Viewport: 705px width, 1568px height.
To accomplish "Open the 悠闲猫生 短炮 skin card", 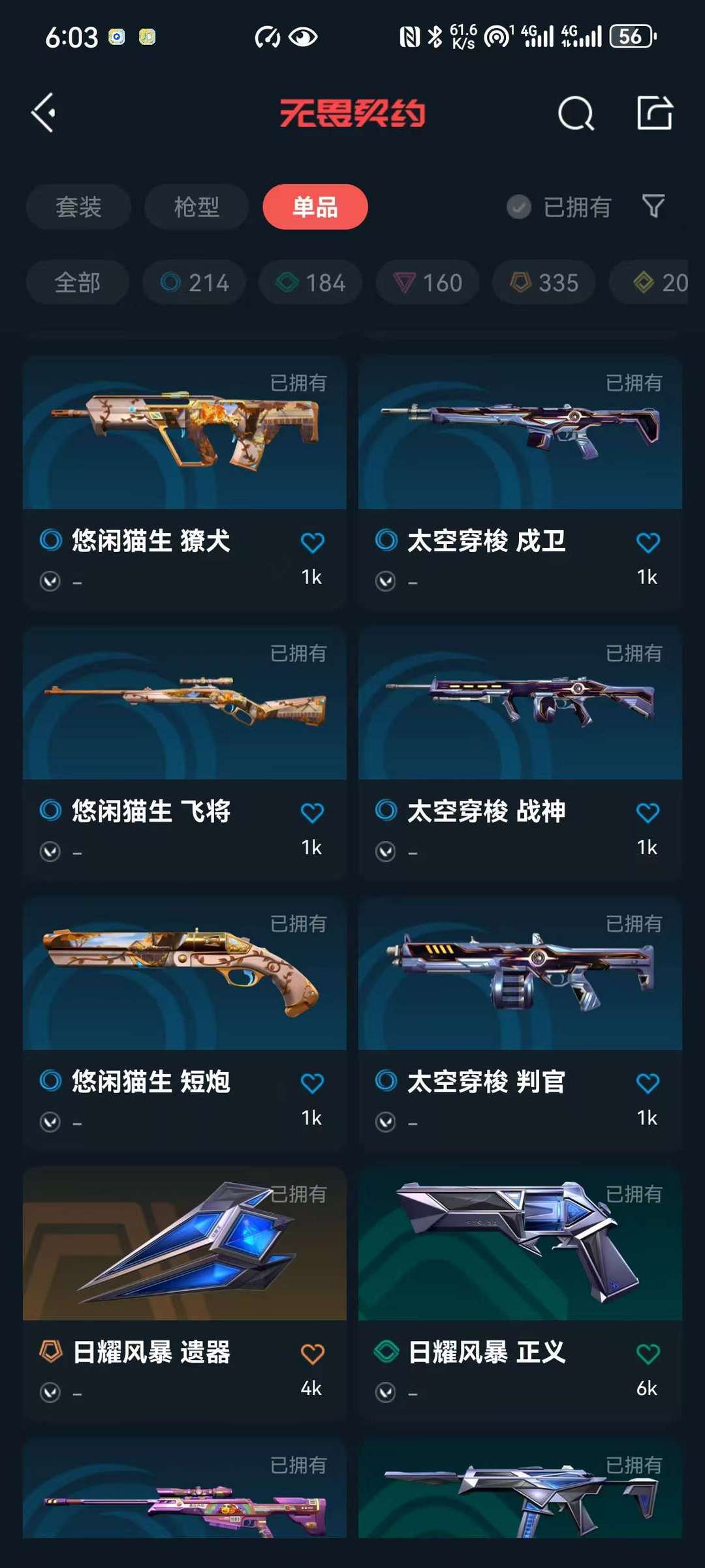I will (185, 998).
